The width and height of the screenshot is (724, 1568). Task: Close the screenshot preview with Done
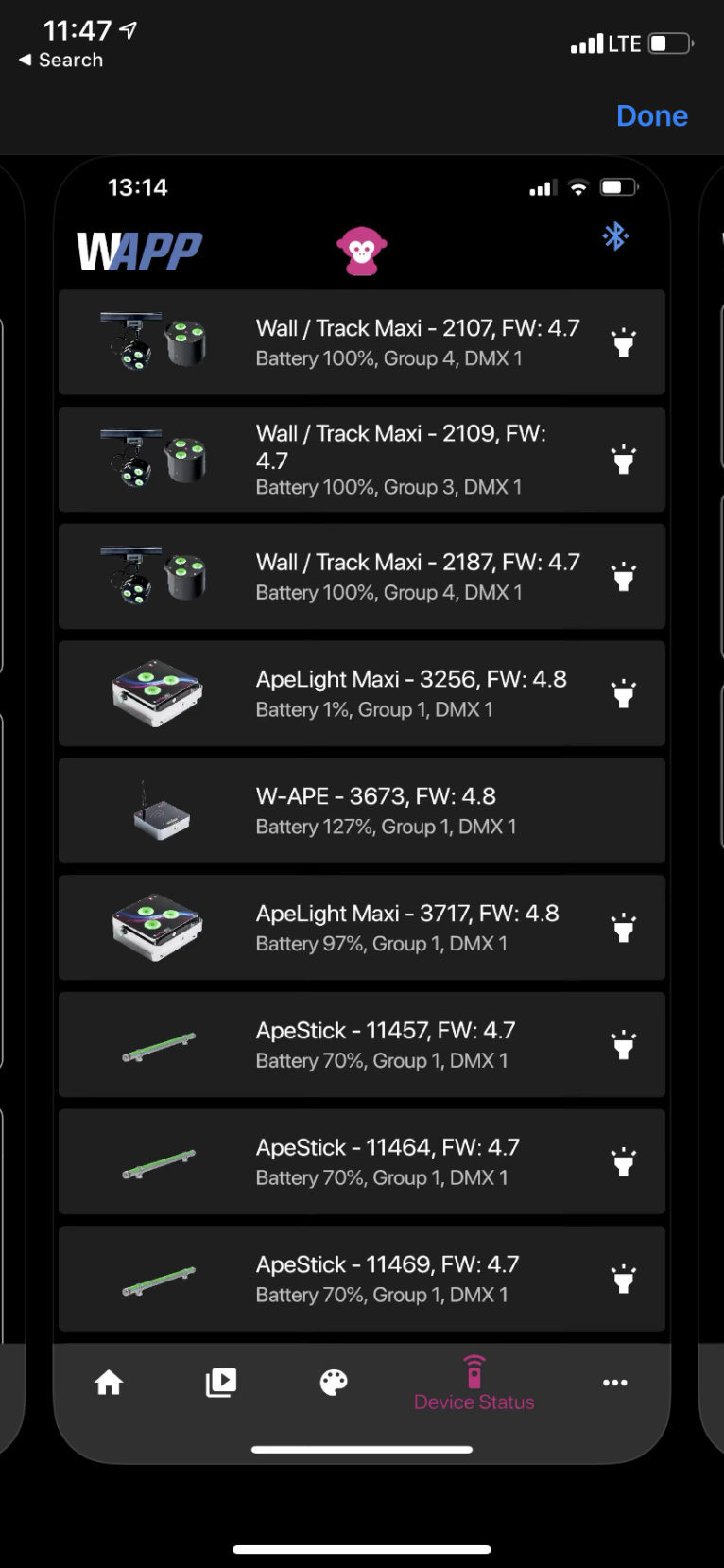click(x=651, y=116)
